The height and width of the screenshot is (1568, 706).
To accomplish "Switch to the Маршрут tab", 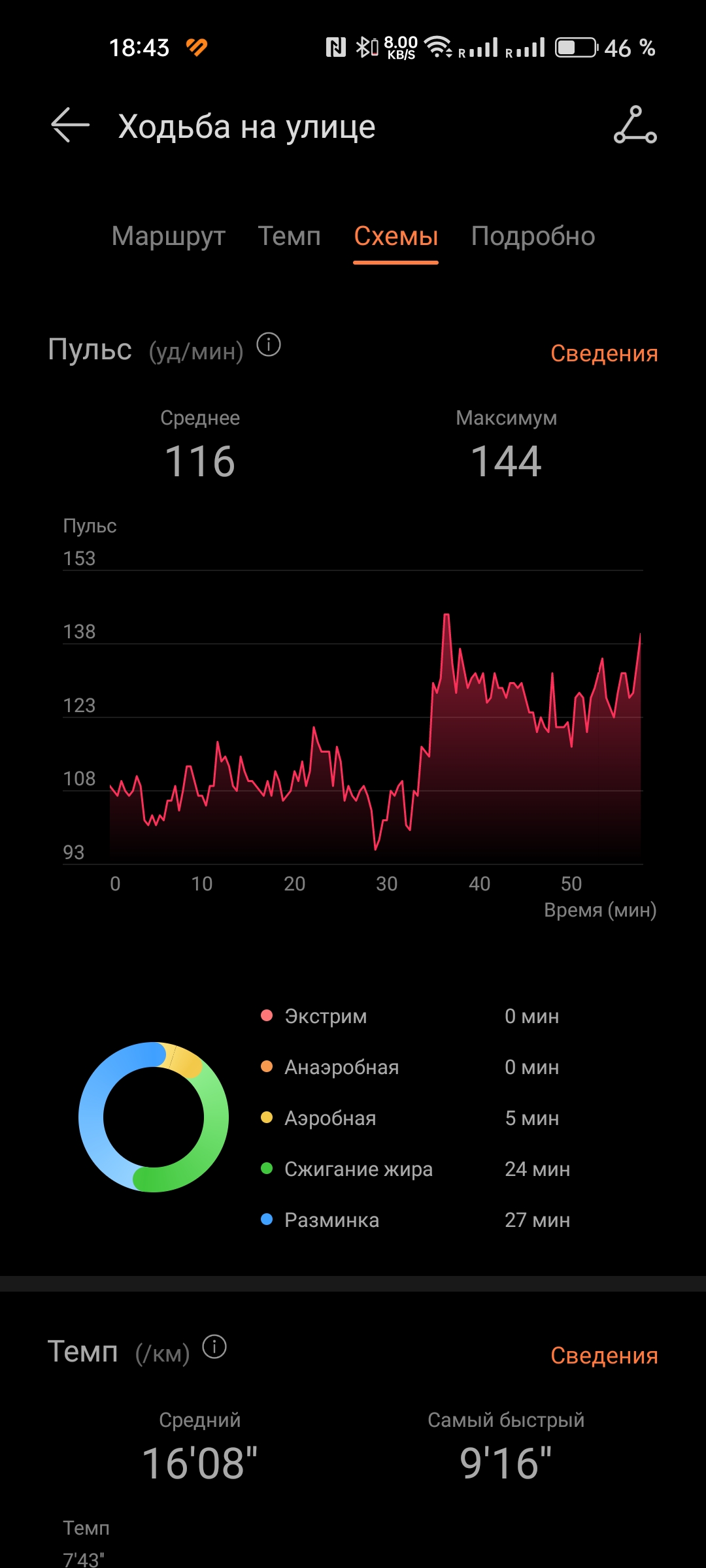I will (x=168, y=237).
